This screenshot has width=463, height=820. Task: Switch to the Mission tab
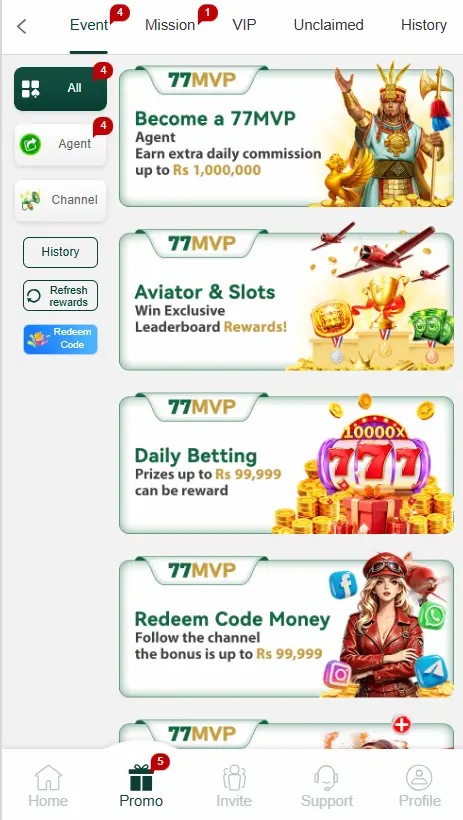point(170,25)
